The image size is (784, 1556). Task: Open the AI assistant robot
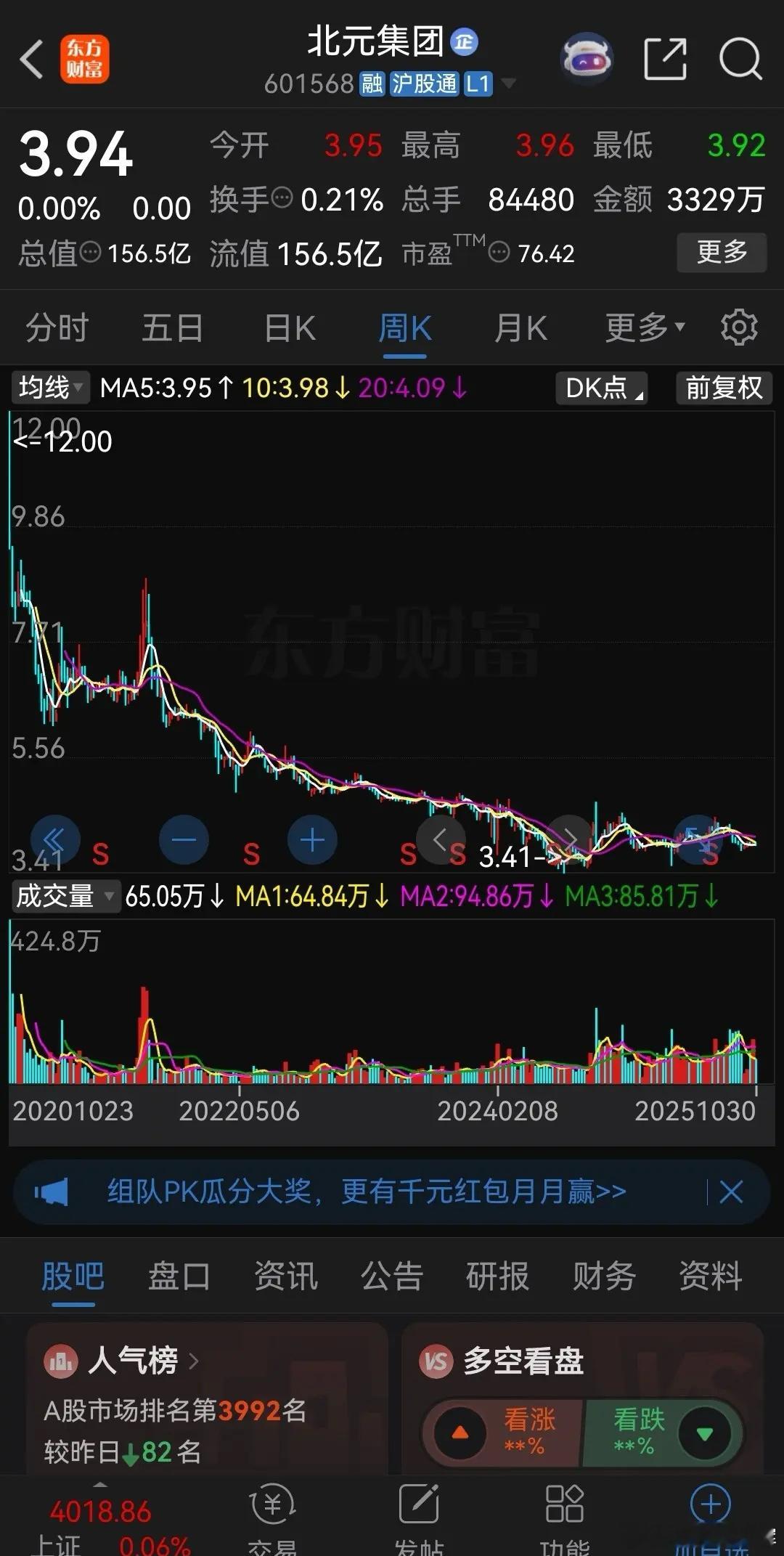click(x=585, y=58)
